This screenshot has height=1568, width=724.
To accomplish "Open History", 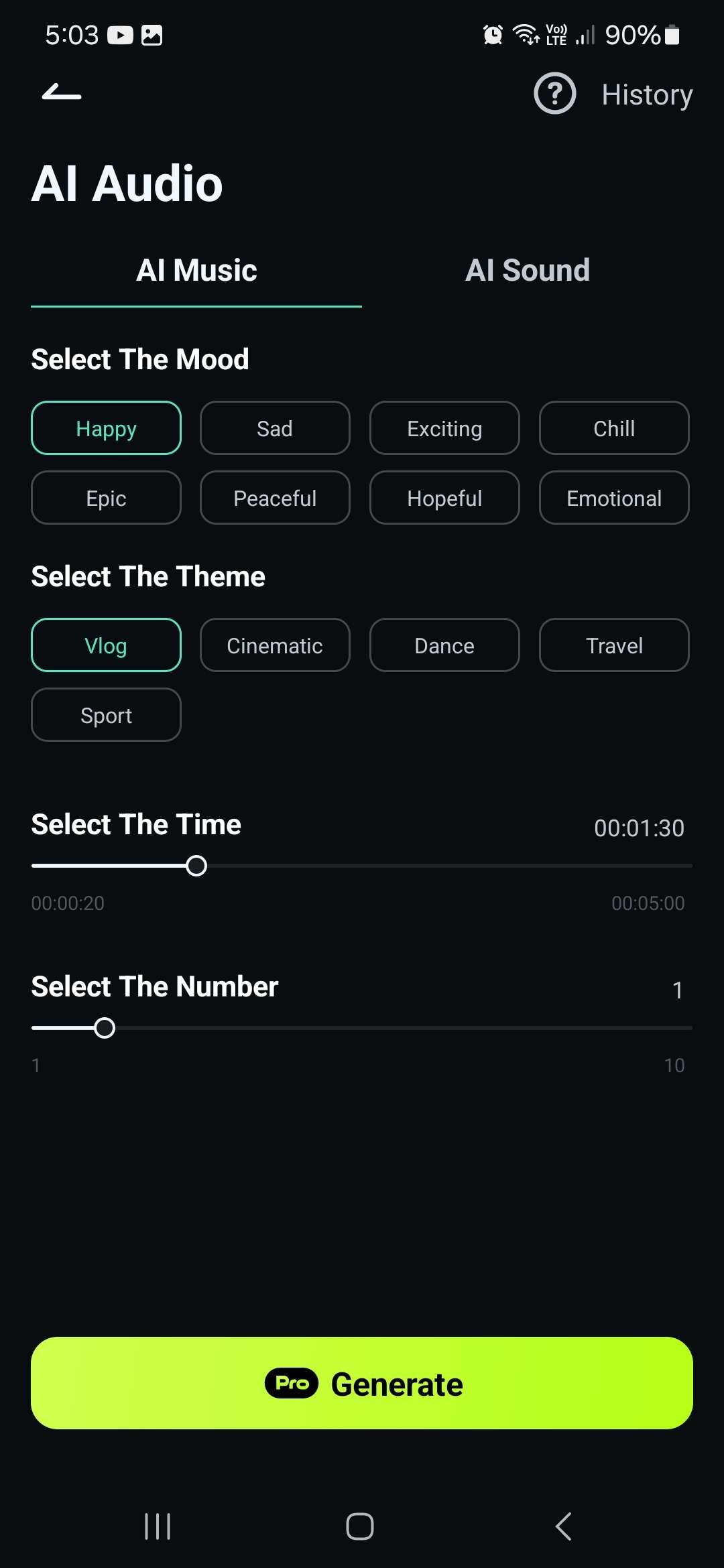I will (647, 94).
